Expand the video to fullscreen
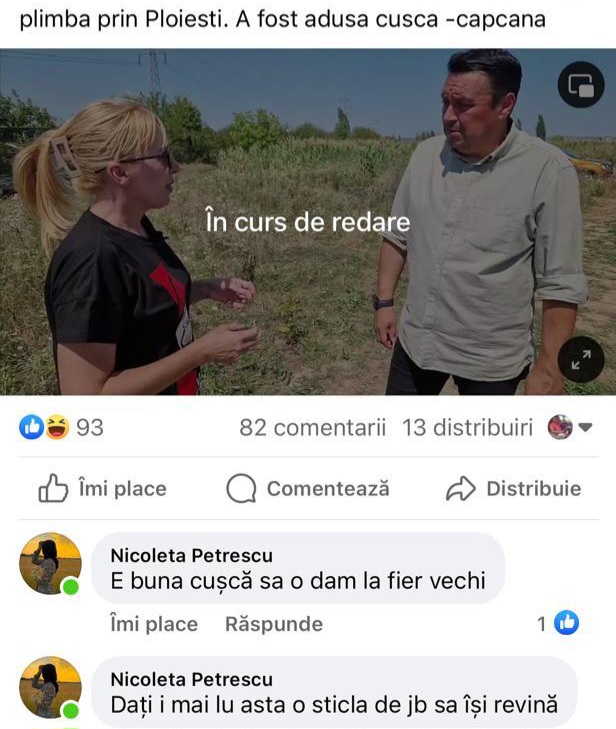The width and height of the screenshot is (616, 729). (x=580, y=360)
